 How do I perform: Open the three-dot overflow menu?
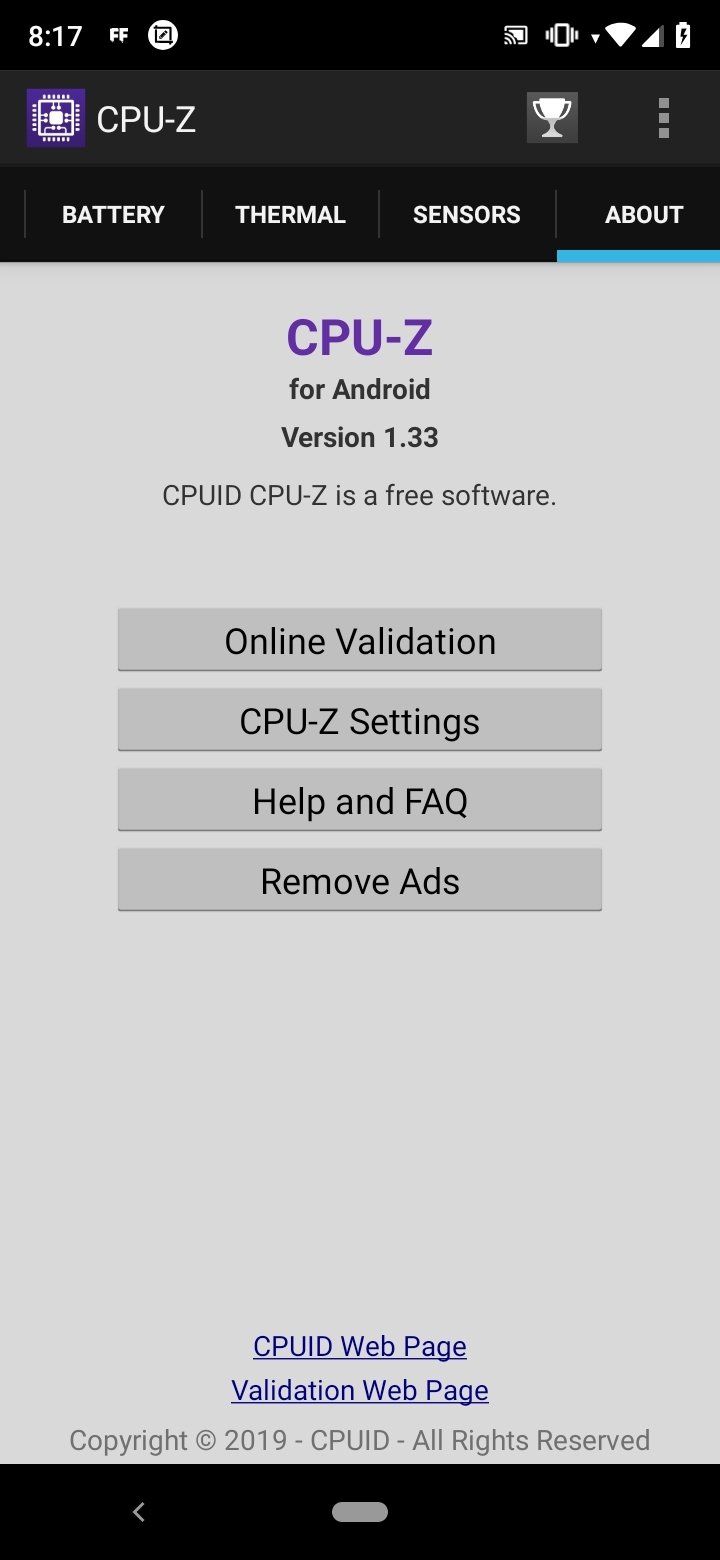pyautogui.click(x=663, y=118)
